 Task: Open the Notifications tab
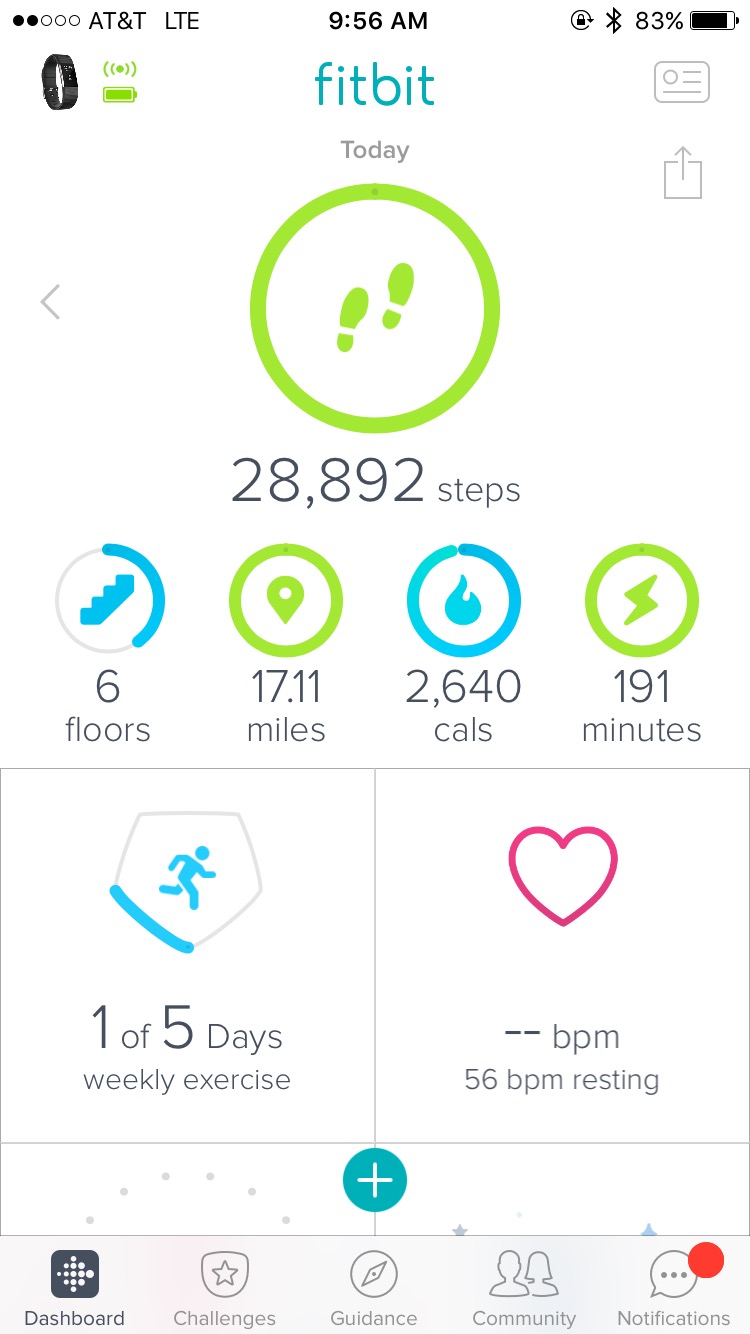674,1288
